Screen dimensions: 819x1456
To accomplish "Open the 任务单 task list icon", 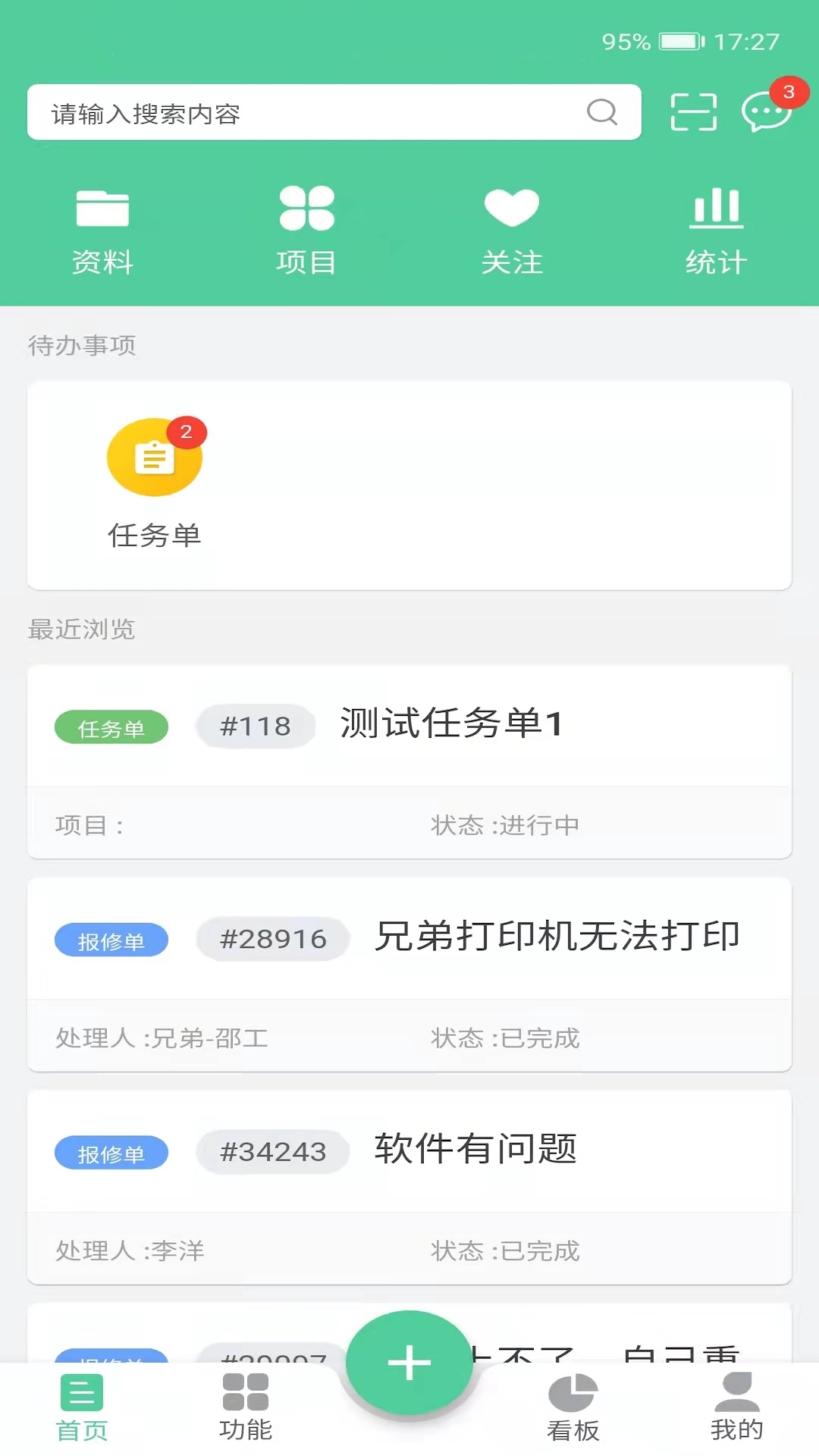I will pyautogui.click(x=154, y=457).
